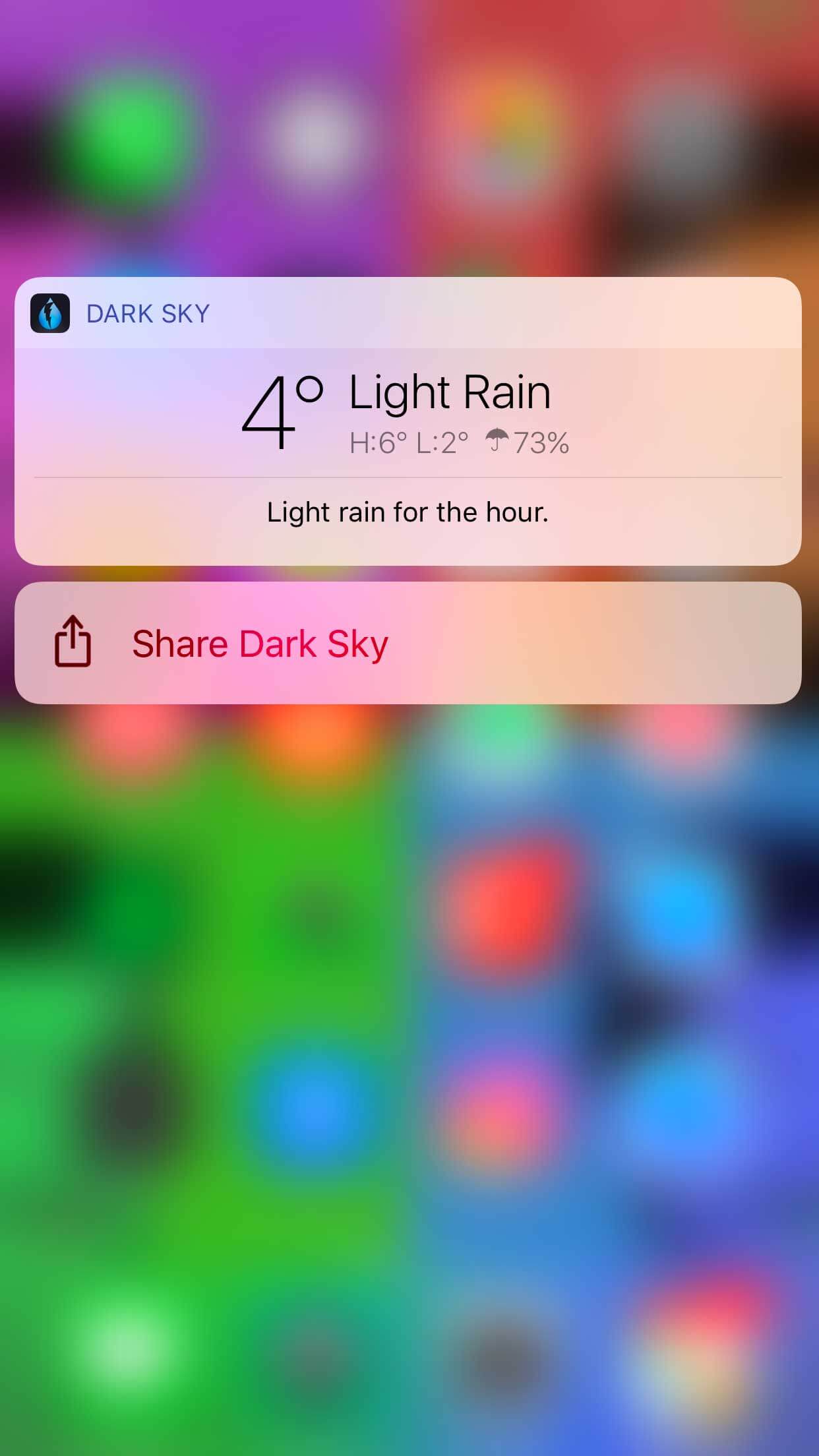Select Share Dark Sky action

coord(408,643)
